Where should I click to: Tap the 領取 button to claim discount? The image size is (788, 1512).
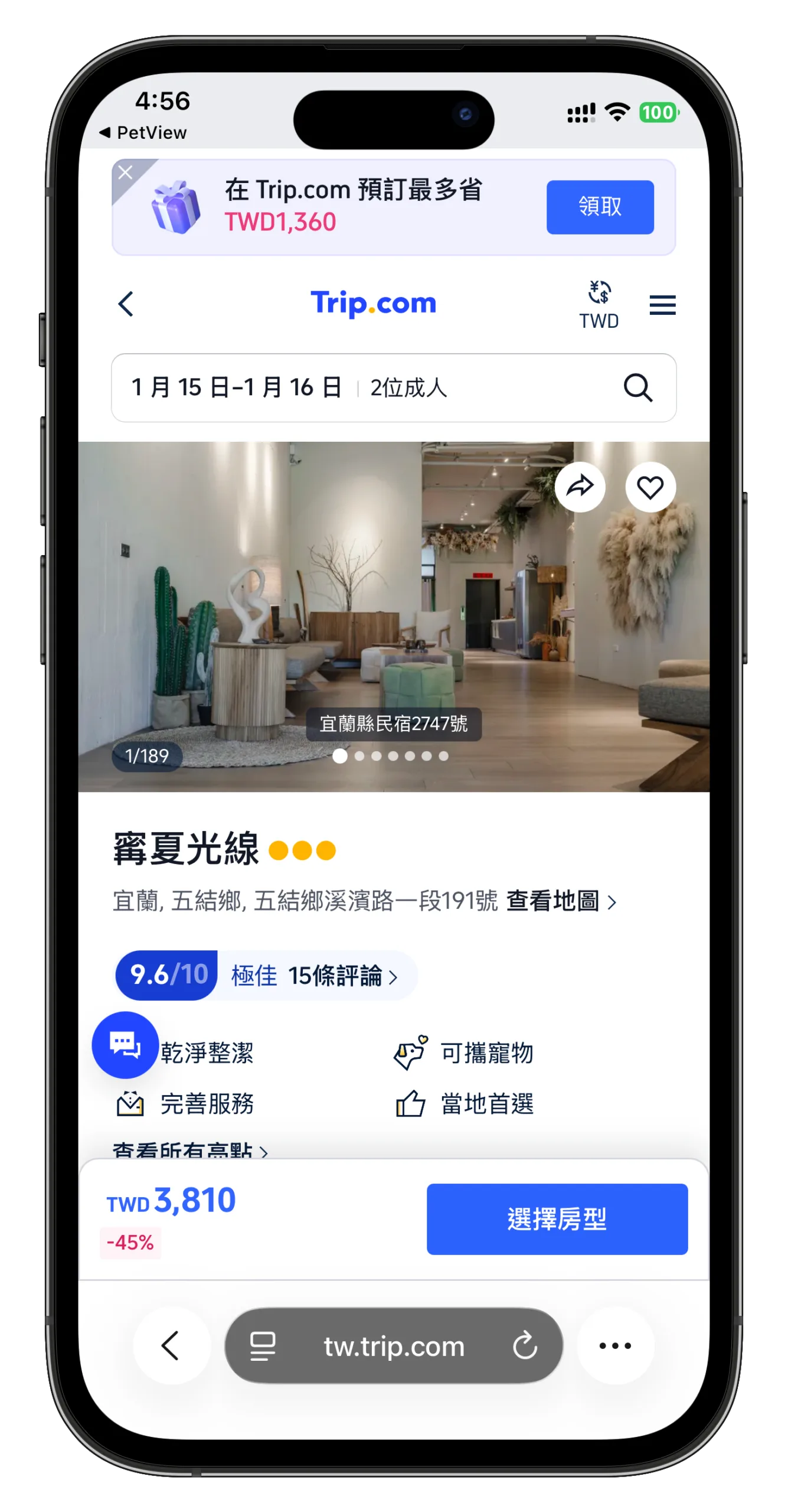pos(600,207)
